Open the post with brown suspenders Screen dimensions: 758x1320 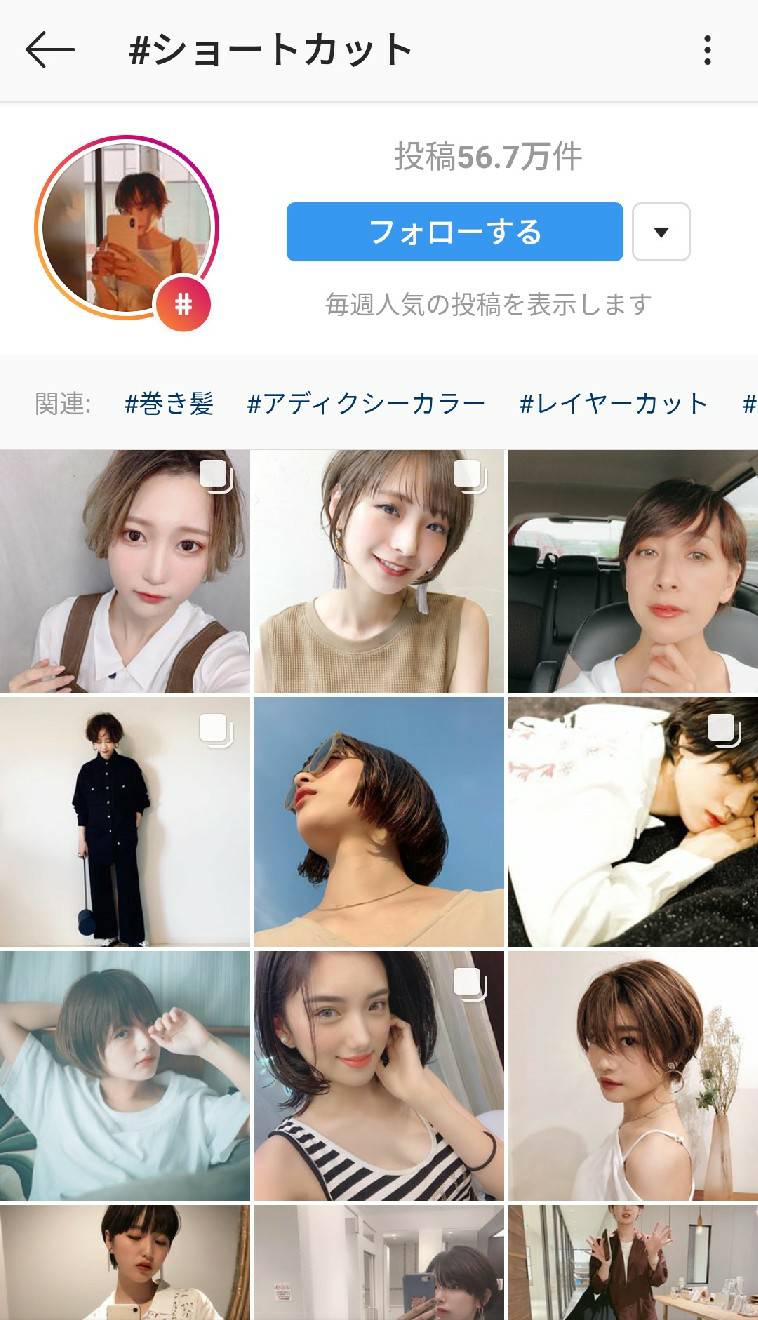[x=125, y=571]
